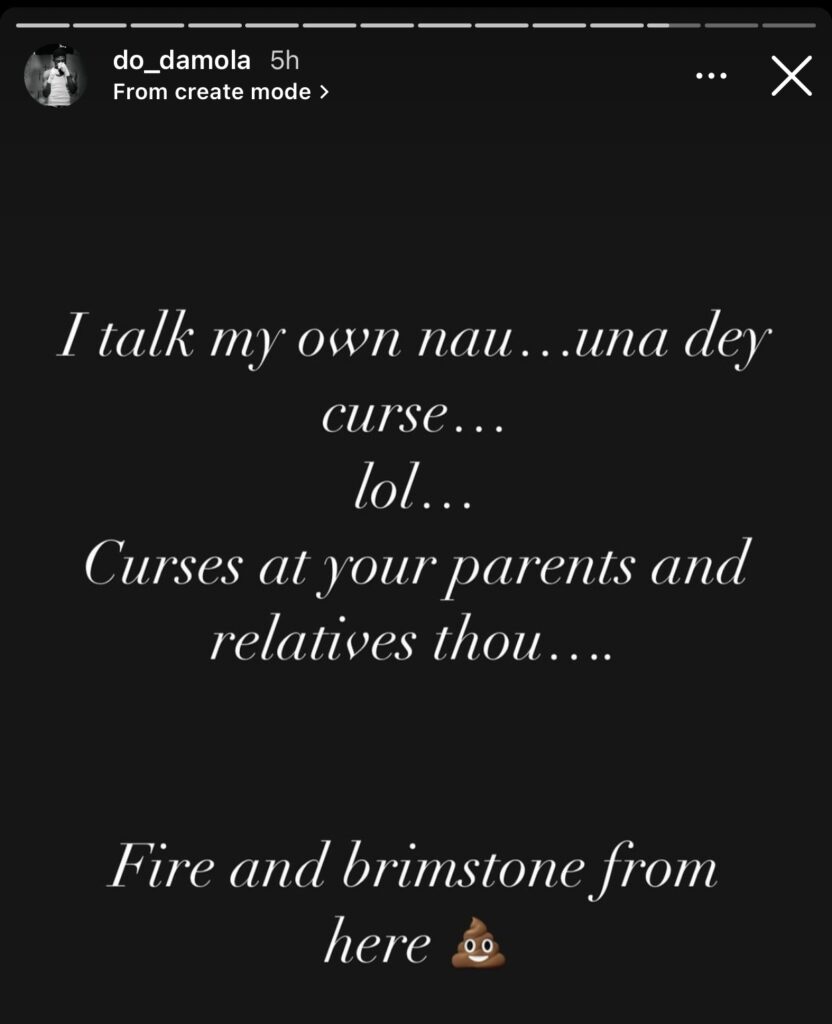Tap the 'From create mode' link

pyautogui.click(x=221, y=92)
